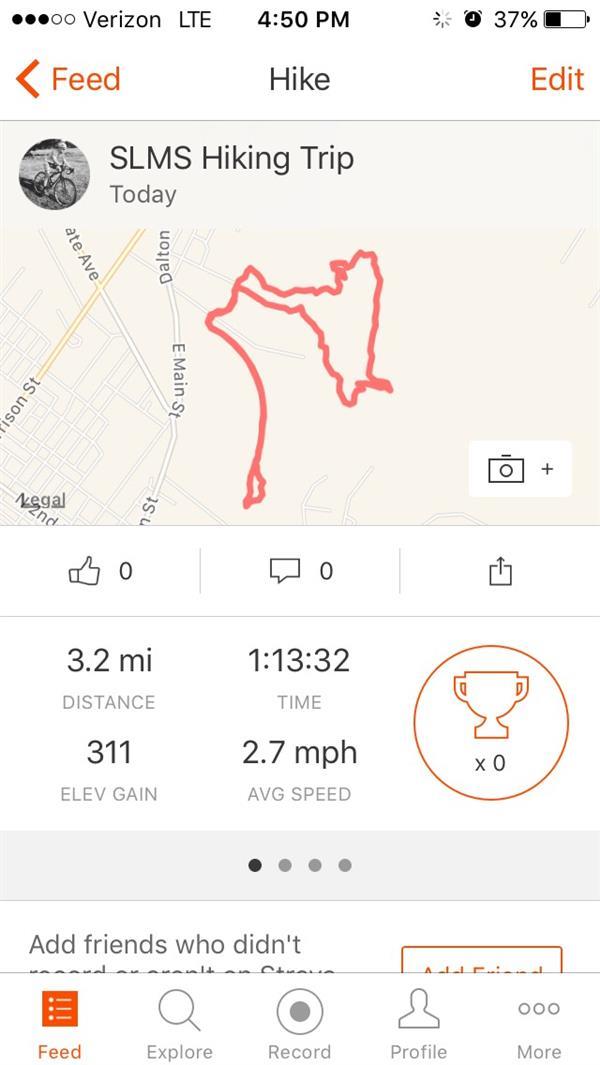The image size is (600, 1065).
Task: Select the Feed tab in bottom bar
Action: [59, 1023]
